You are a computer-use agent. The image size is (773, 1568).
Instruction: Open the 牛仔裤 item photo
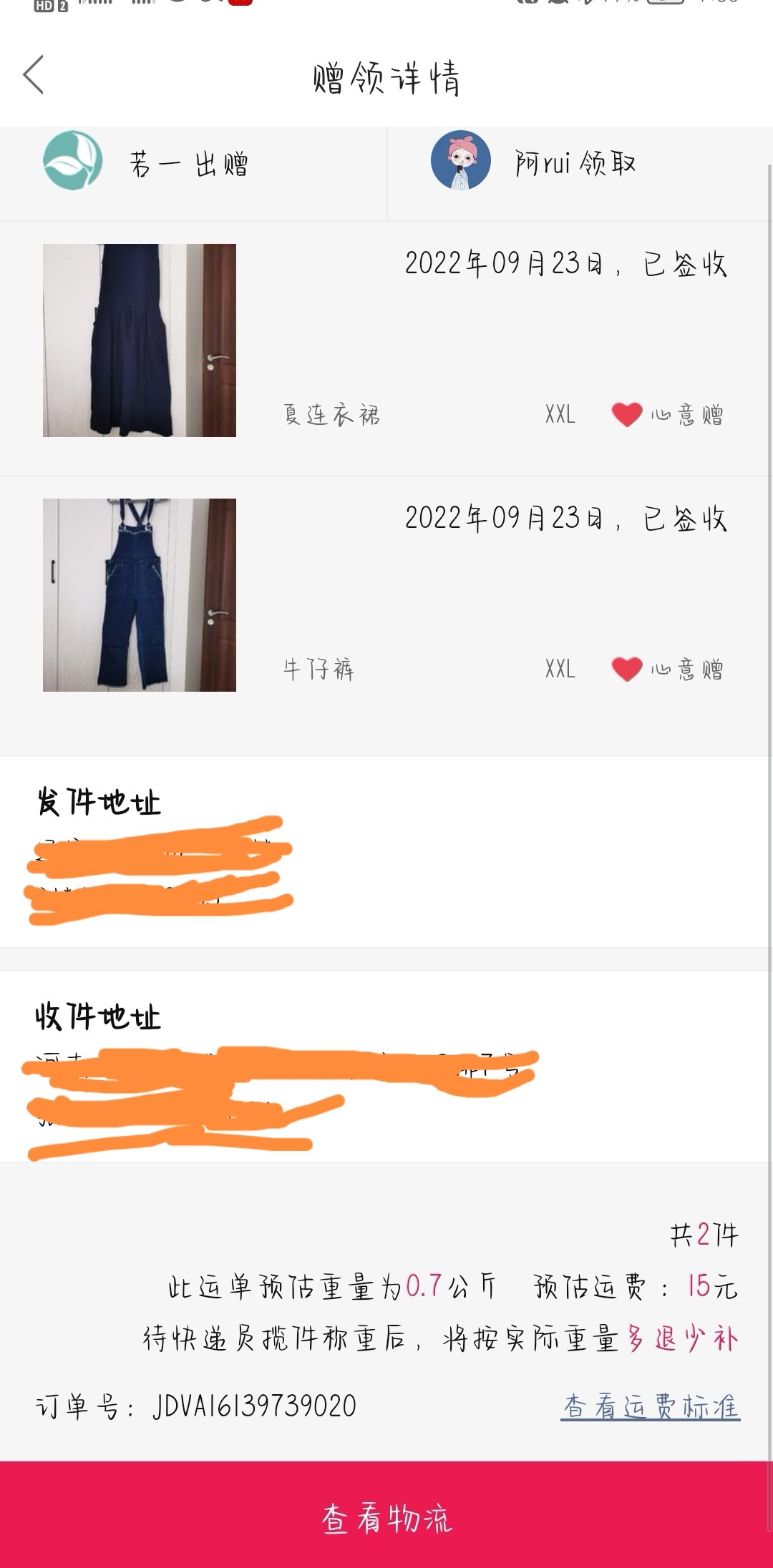pyautogui.click(x=140, y=595)
